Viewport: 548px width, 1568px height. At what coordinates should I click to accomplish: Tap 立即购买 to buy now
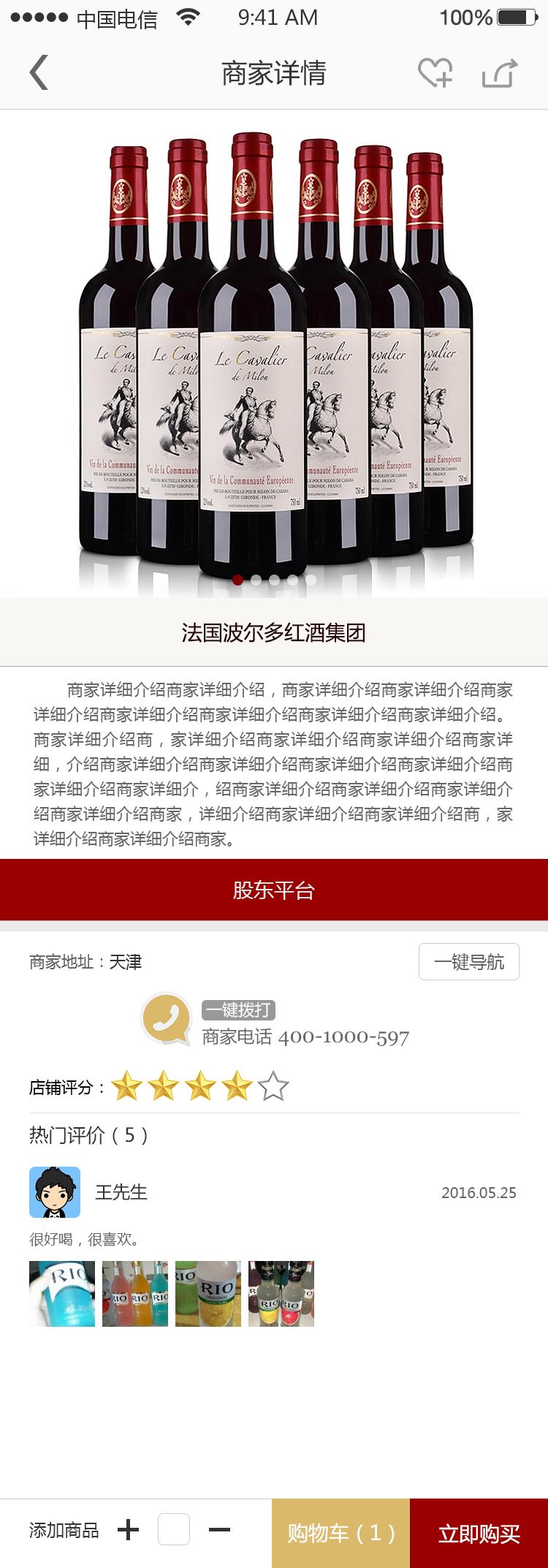[480, 1529]
